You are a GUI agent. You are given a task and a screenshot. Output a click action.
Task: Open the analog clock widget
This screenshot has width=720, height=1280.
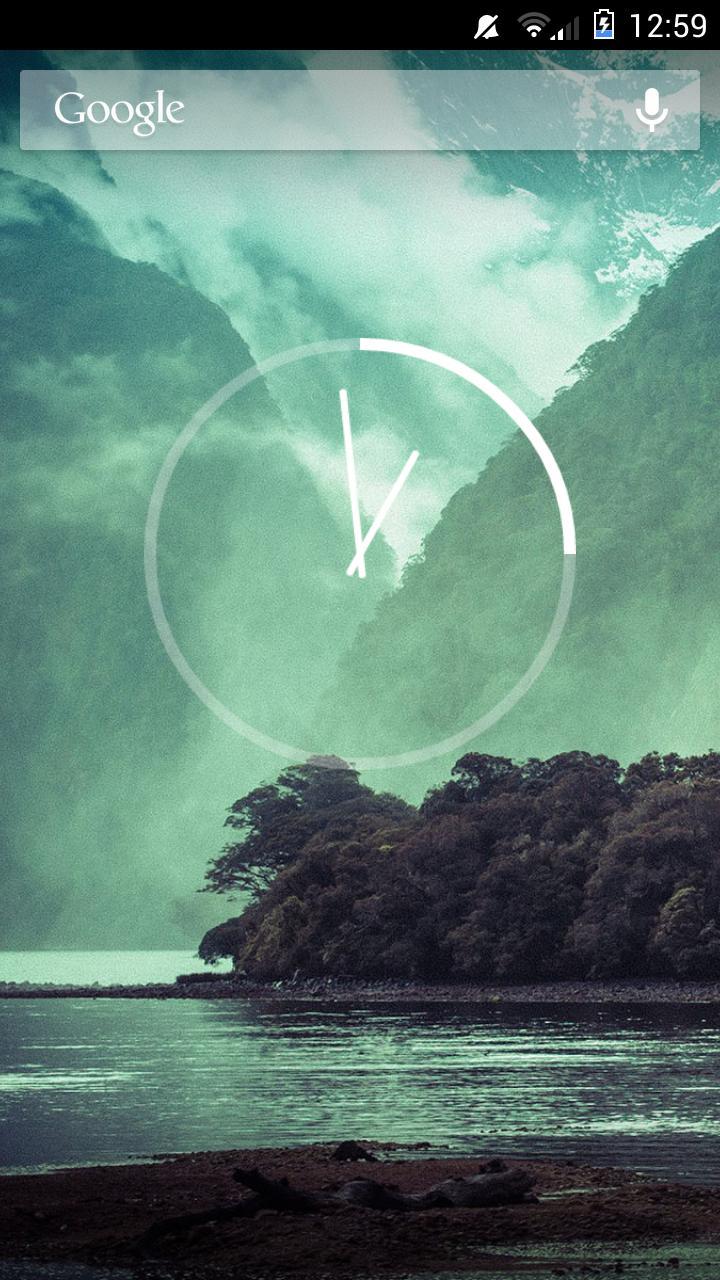pyautogui.click(x=360, y=553)
